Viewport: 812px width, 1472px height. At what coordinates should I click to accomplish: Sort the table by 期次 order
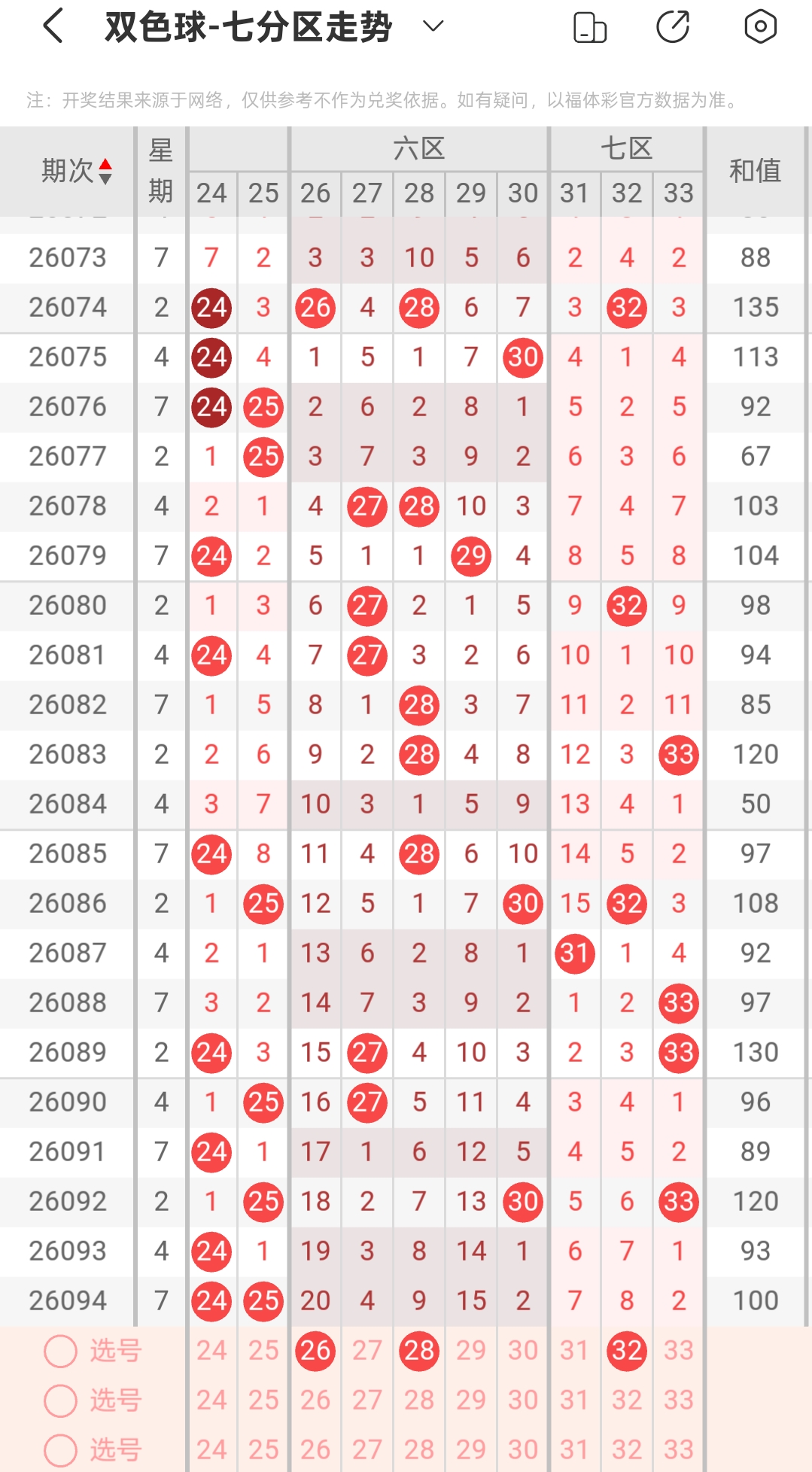(x=77, y=171)
